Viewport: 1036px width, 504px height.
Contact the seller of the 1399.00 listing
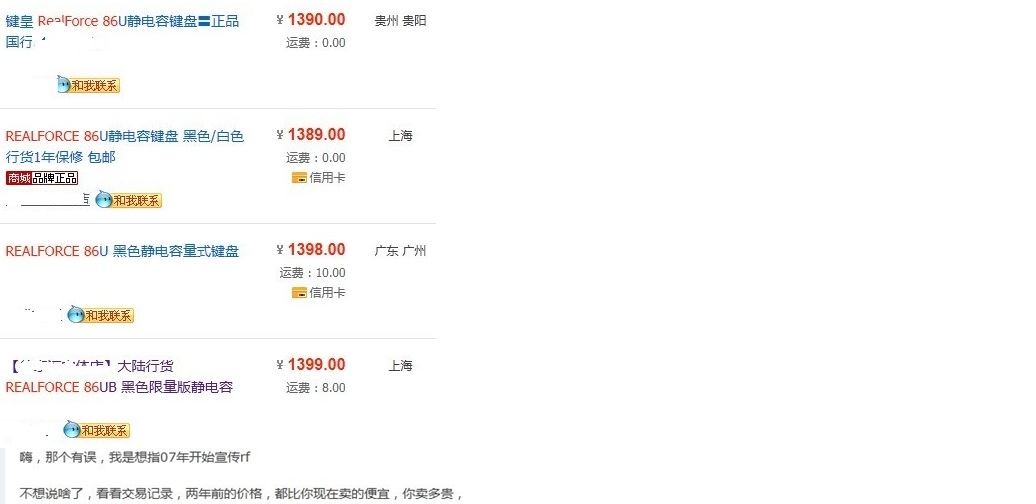97,431
